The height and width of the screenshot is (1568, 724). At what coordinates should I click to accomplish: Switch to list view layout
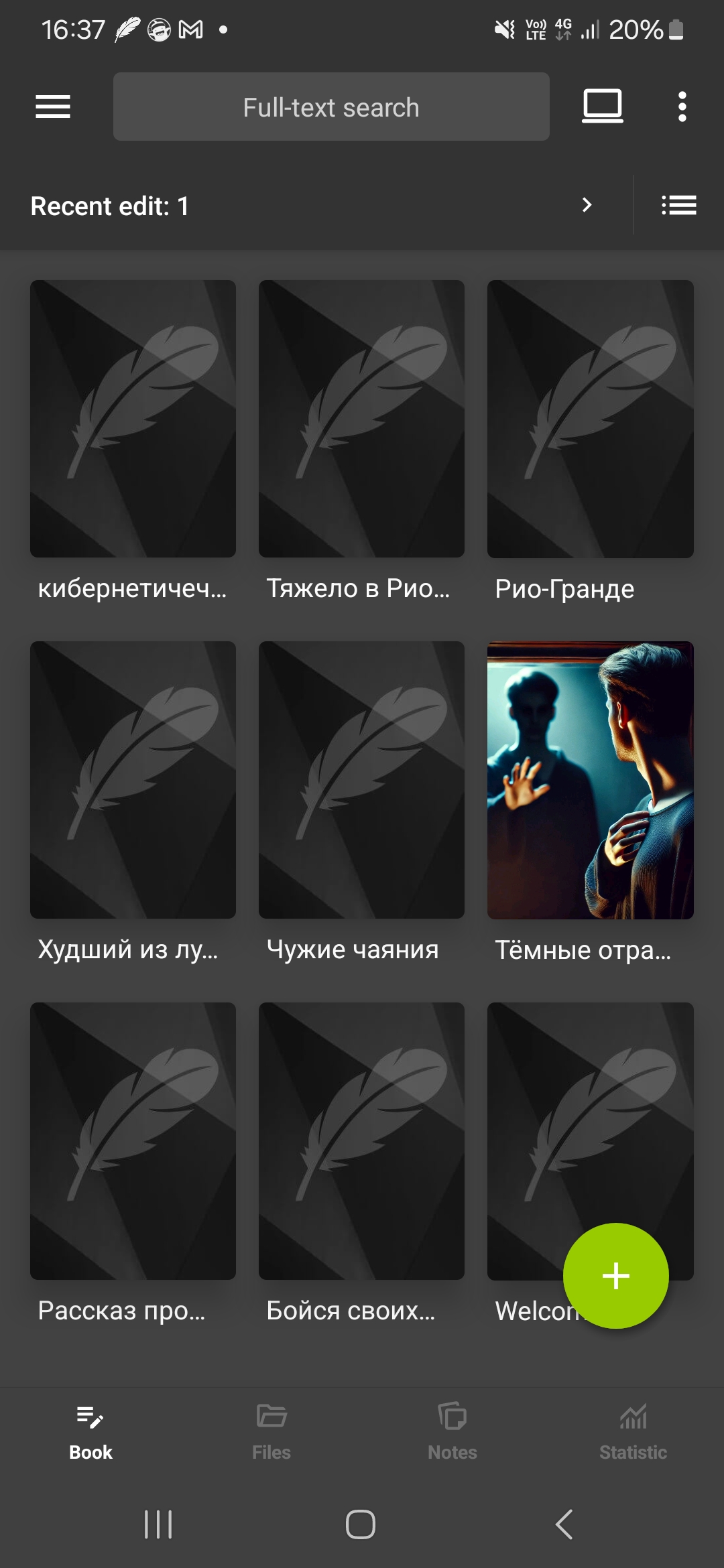coord(678,205)
